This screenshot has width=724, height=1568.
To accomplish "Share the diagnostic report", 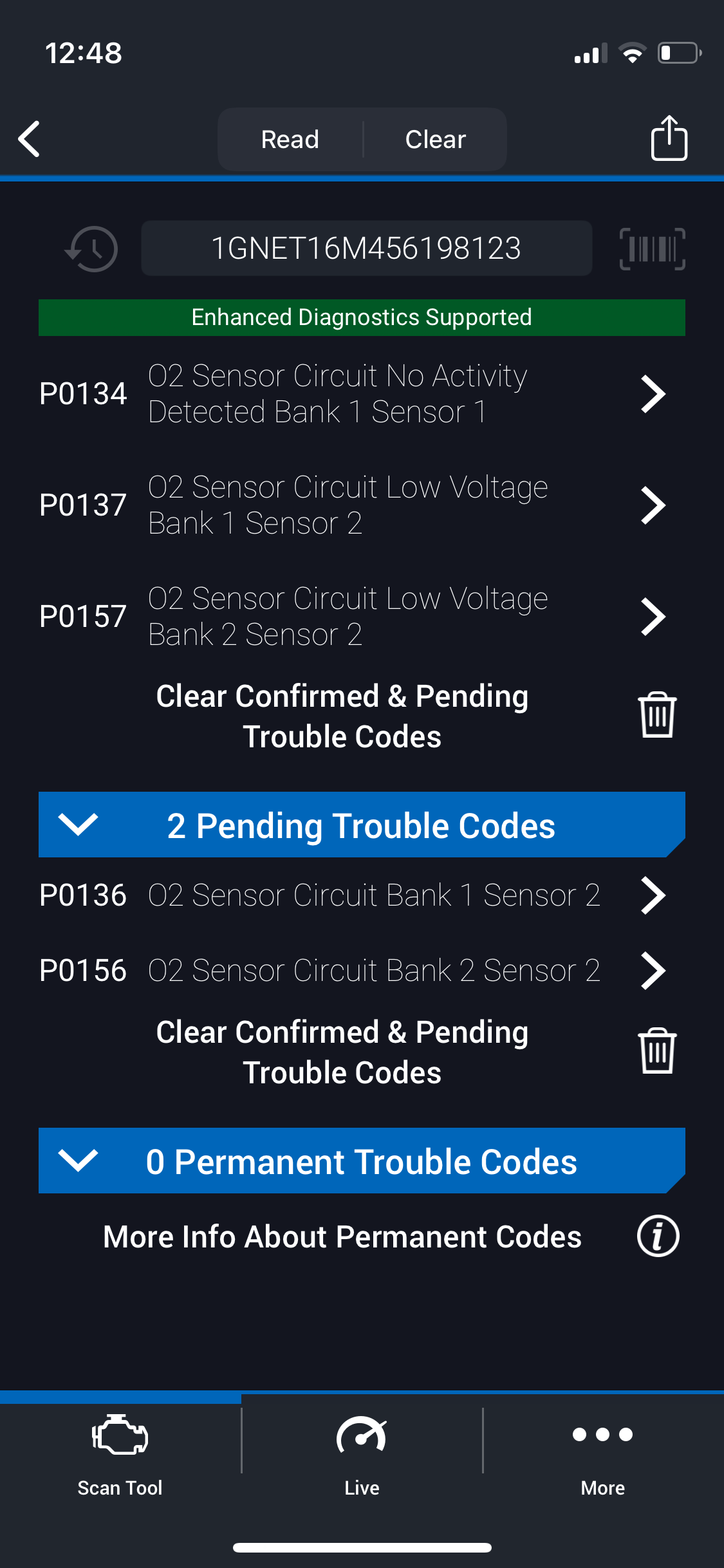I will point(669,138).
